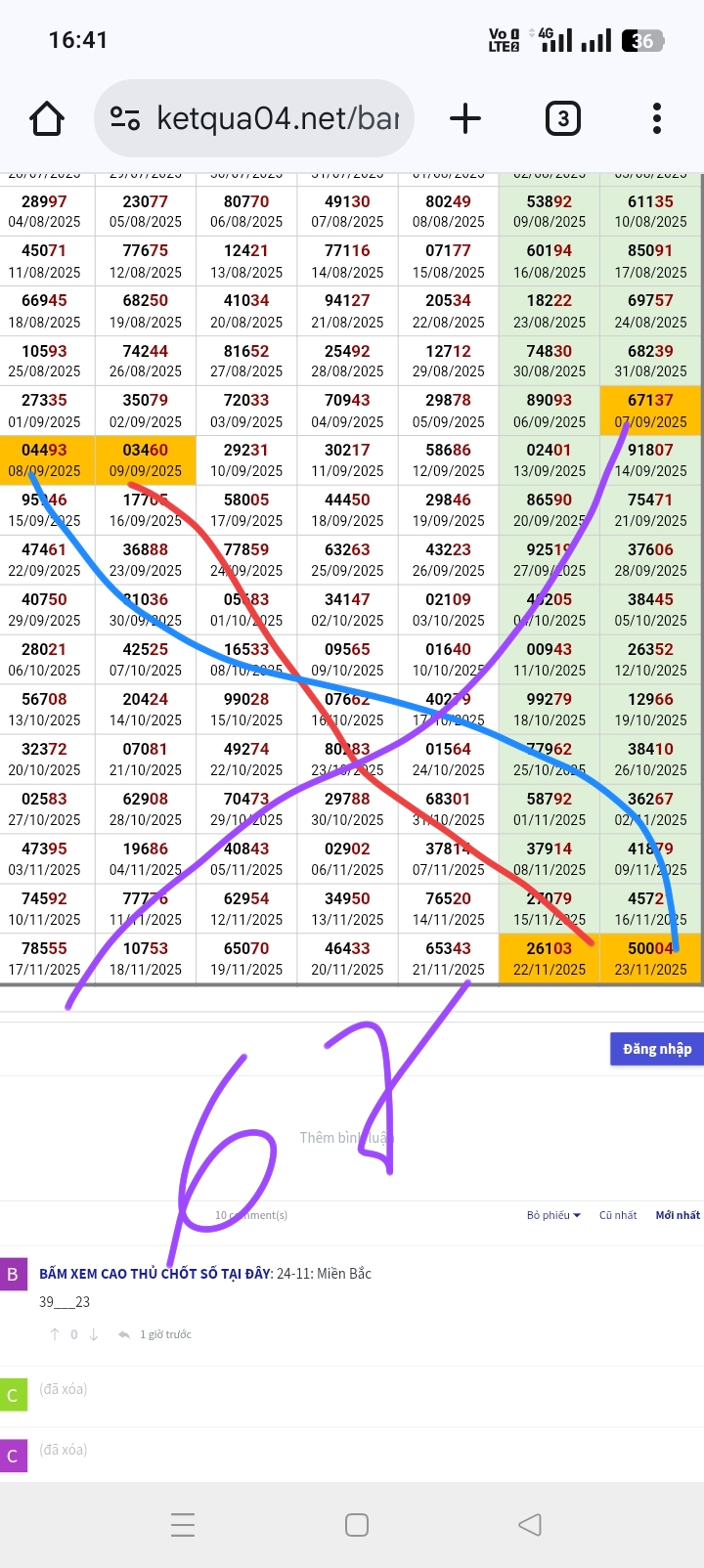This screenshot has height=1568, width=704.
Task: Tap the Đăng nhập button
Action: pyautogui.click(x=656, y=1049)
